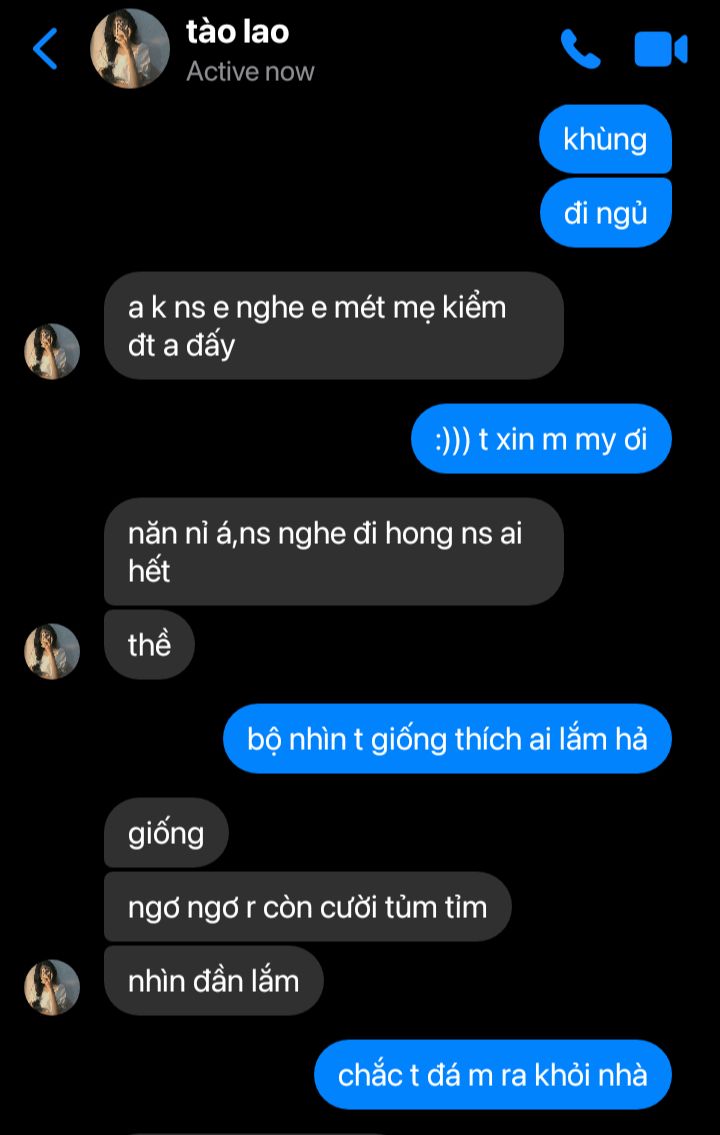This screenshot has height=1135, width=720.
Task: Start a voice call with tào lao
Action: 580,49
